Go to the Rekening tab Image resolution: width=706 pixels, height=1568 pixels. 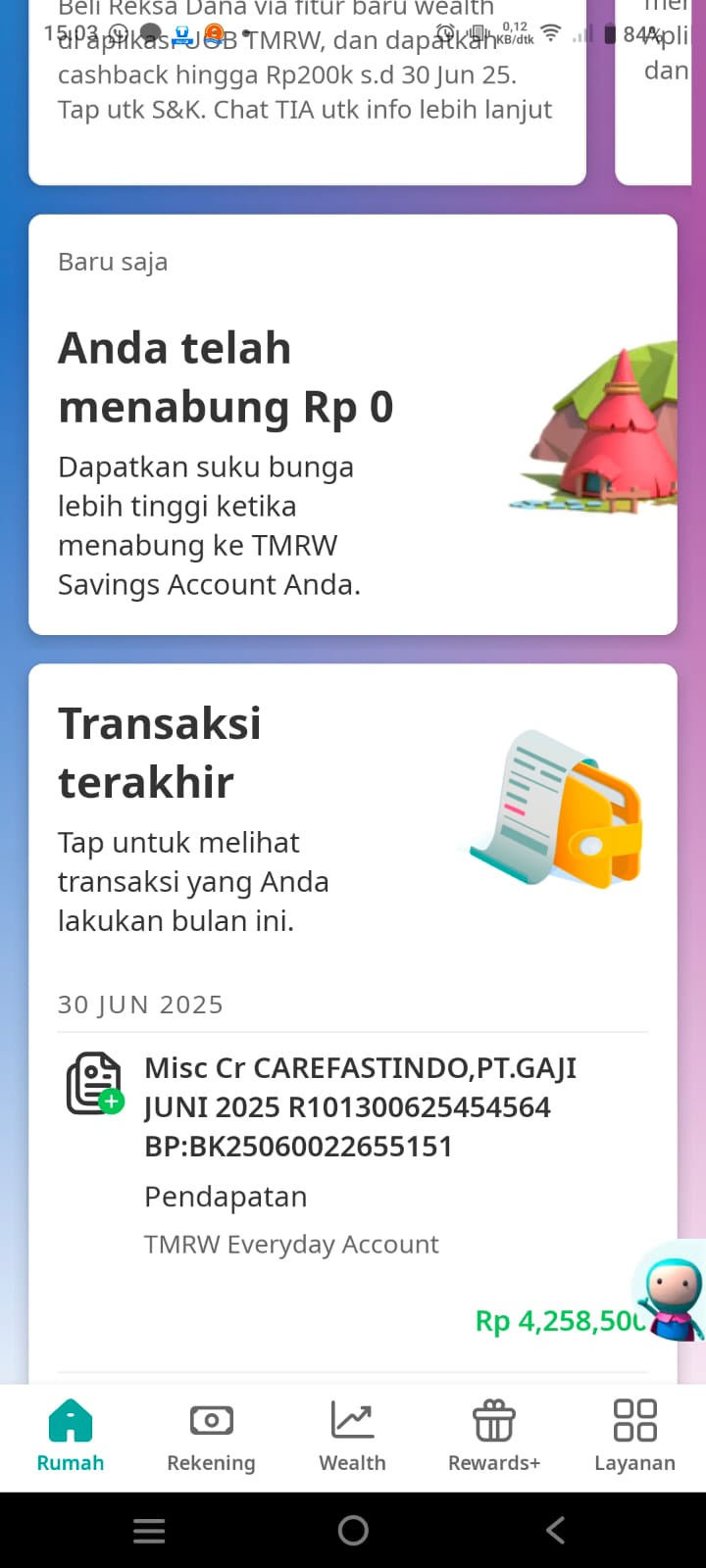click(x=211, y=1437)
